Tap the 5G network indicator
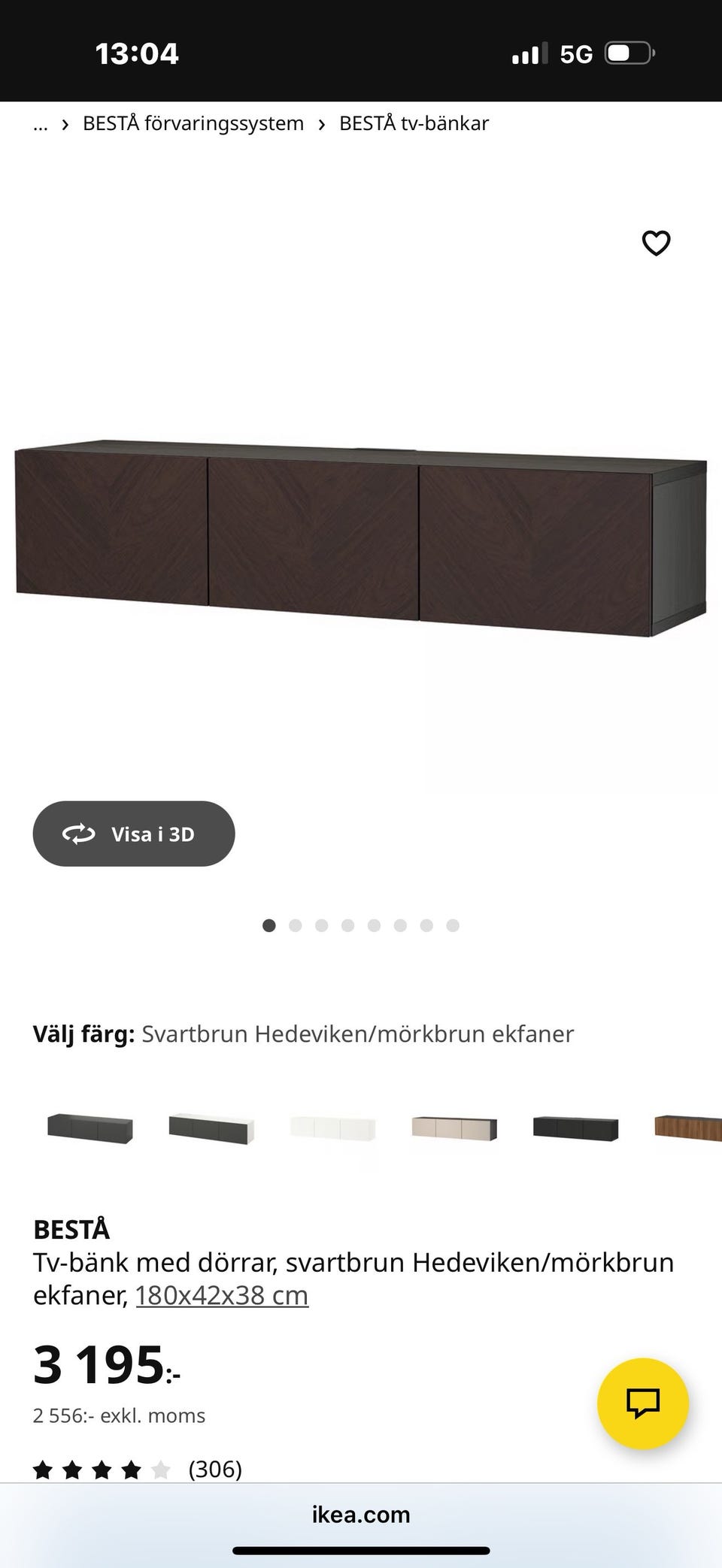 [x=575, y=53]
